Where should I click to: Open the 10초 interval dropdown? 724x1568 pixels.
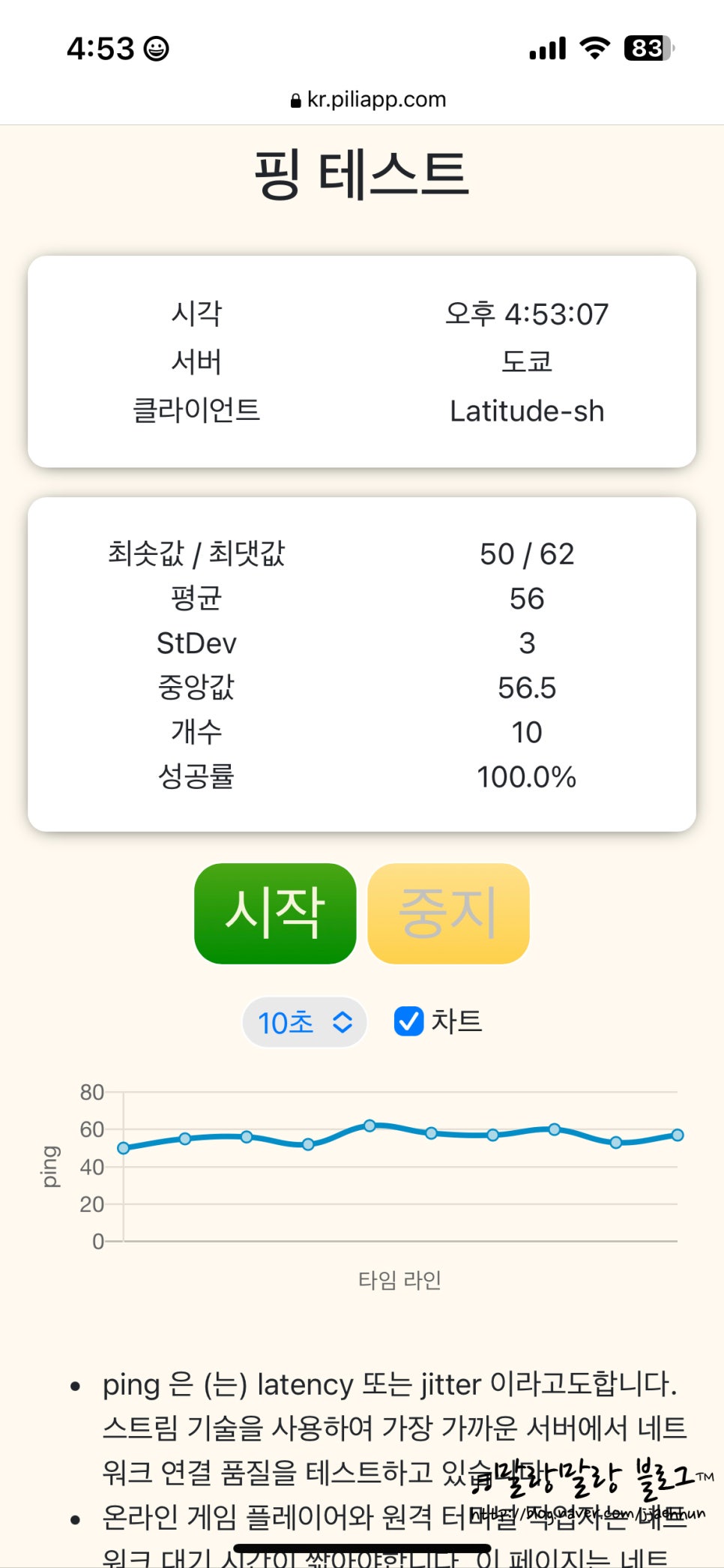coord(304,1022)
